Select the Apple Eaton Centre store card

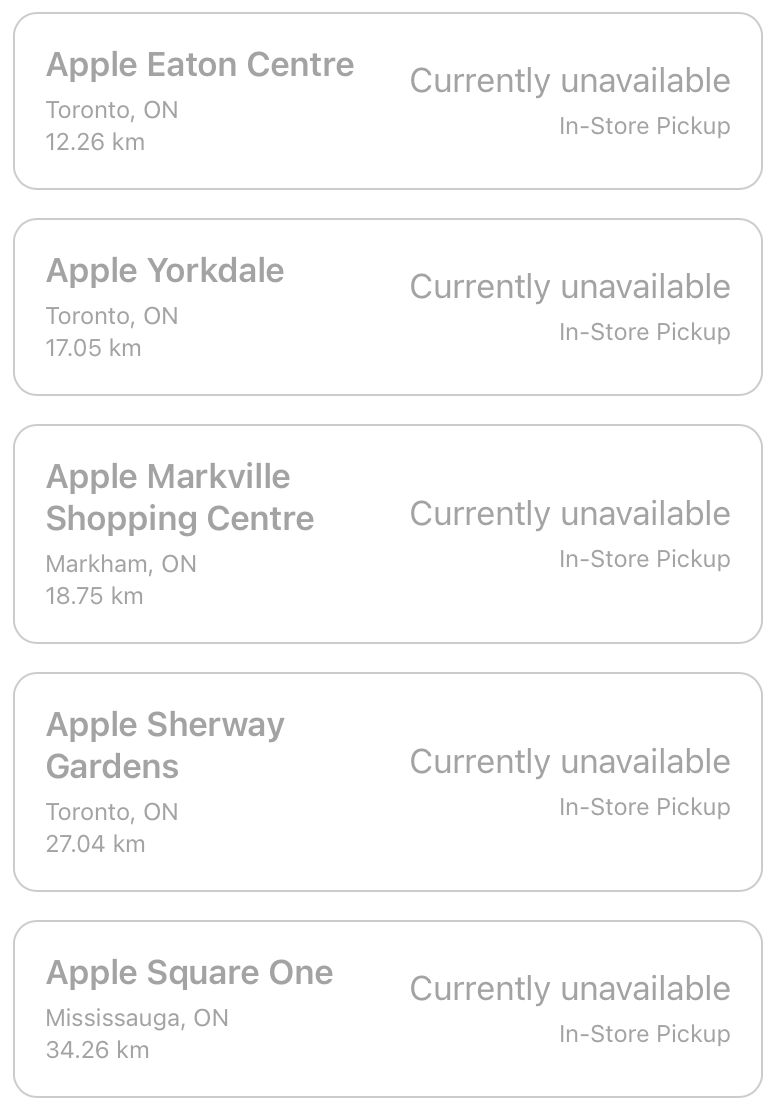click(388, 101)
